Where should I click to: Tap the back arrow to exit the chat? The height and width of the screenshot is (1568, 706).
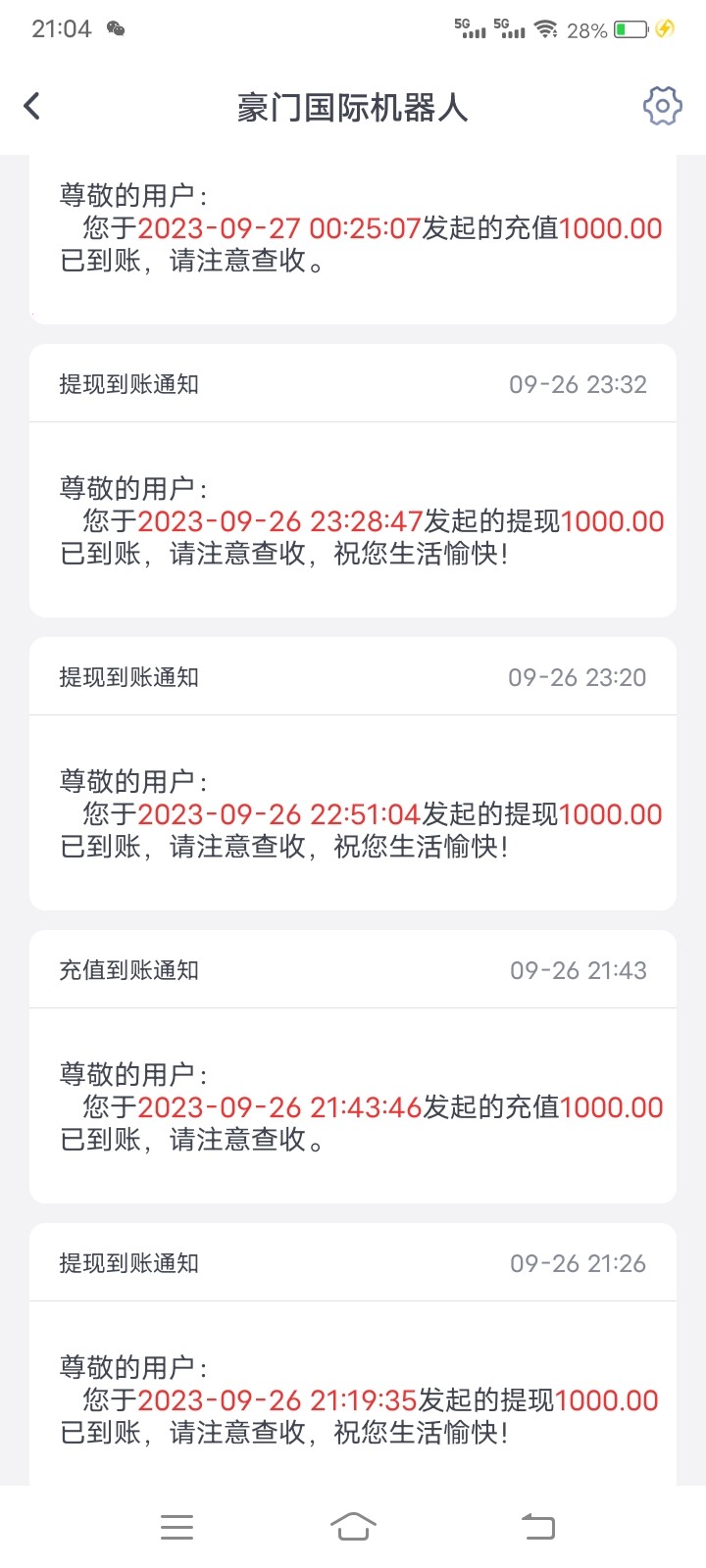click(x=32, y=106)
